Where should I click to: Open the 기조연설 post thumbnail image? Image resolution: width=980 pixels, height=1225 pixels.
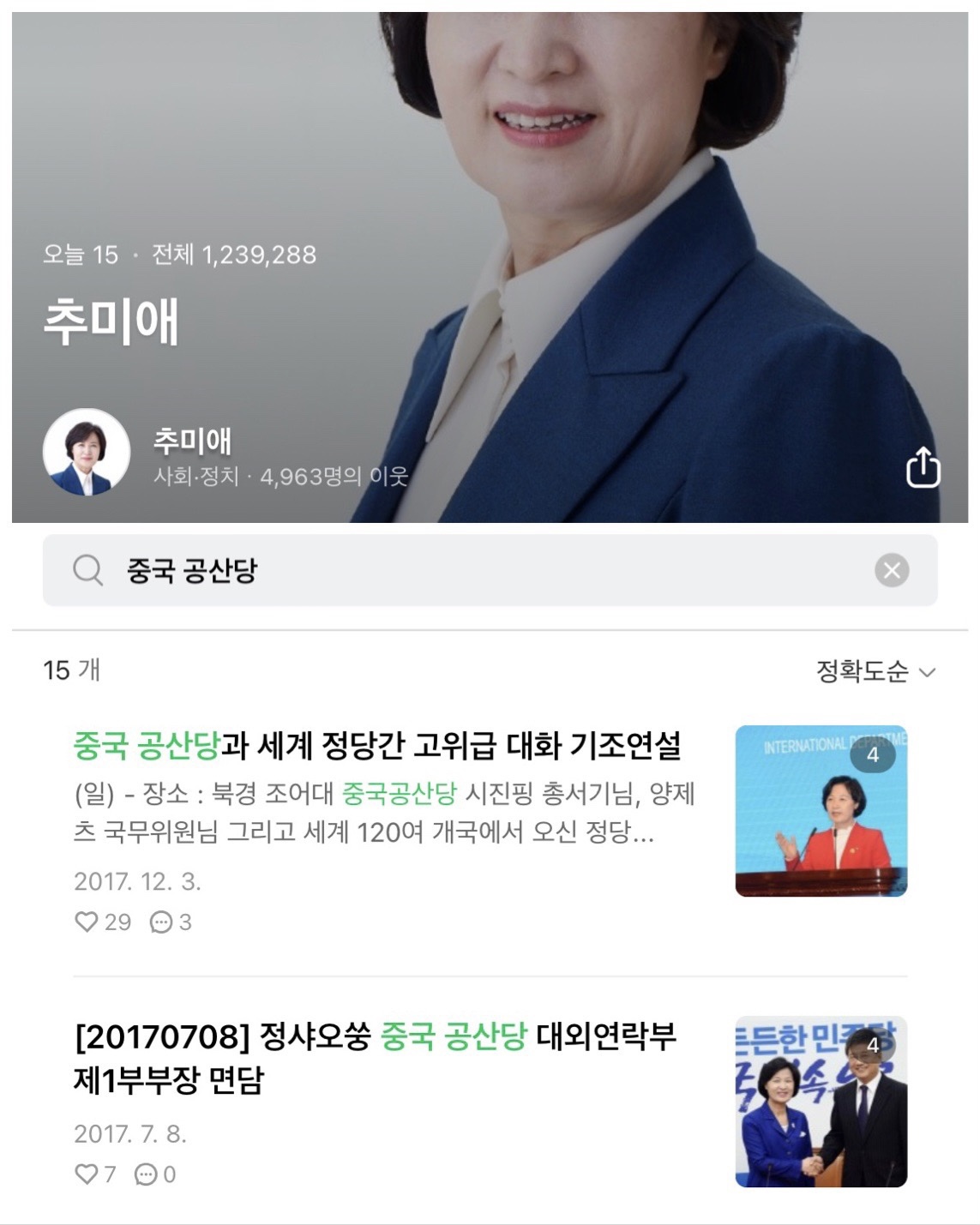pyautogui.click(x=821, y=811)
